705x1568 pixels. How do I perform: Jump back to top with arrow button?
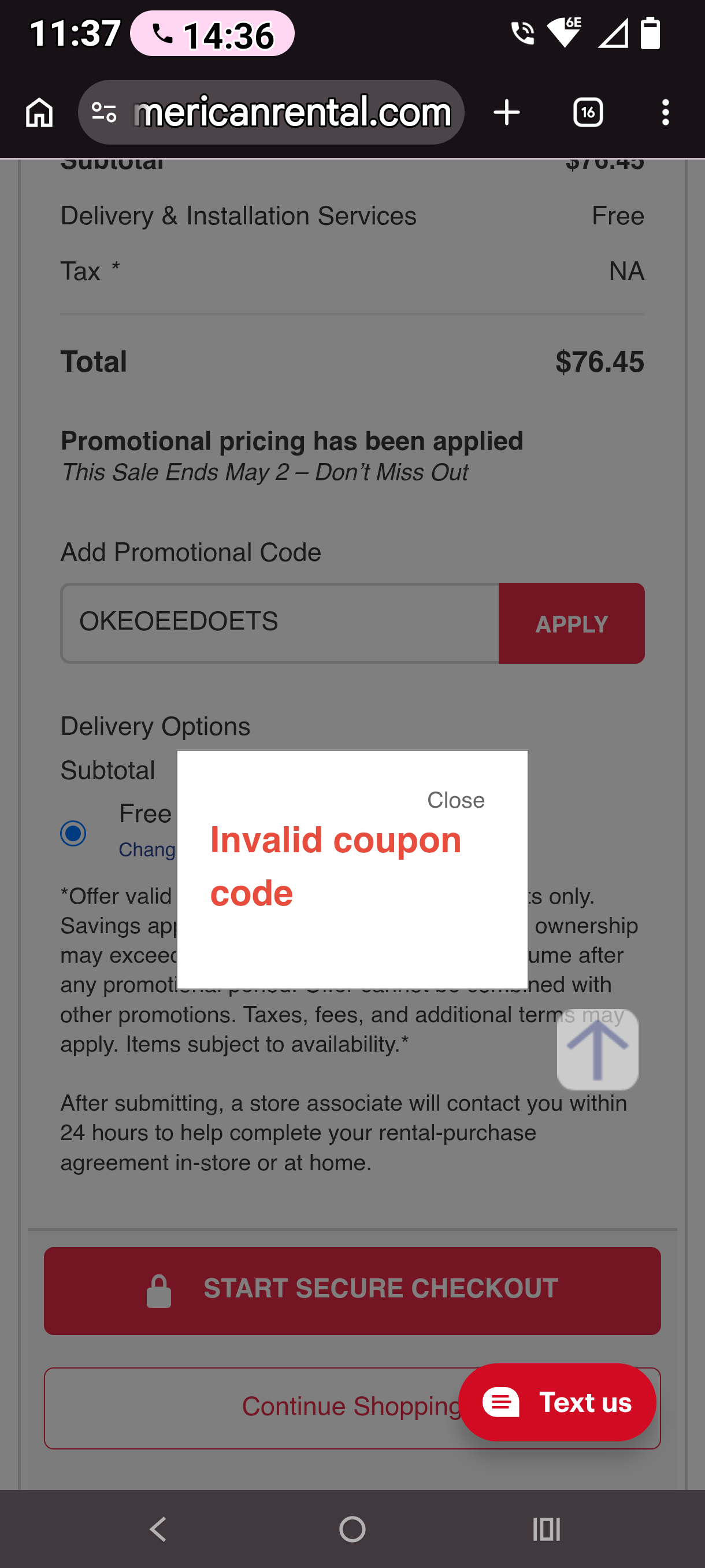point(598,1049)
